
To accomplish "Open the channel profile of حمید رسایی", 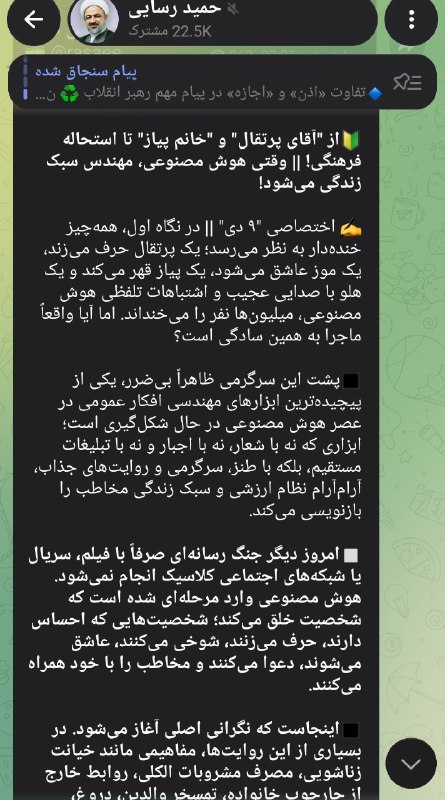I will [x=222, y=21].
